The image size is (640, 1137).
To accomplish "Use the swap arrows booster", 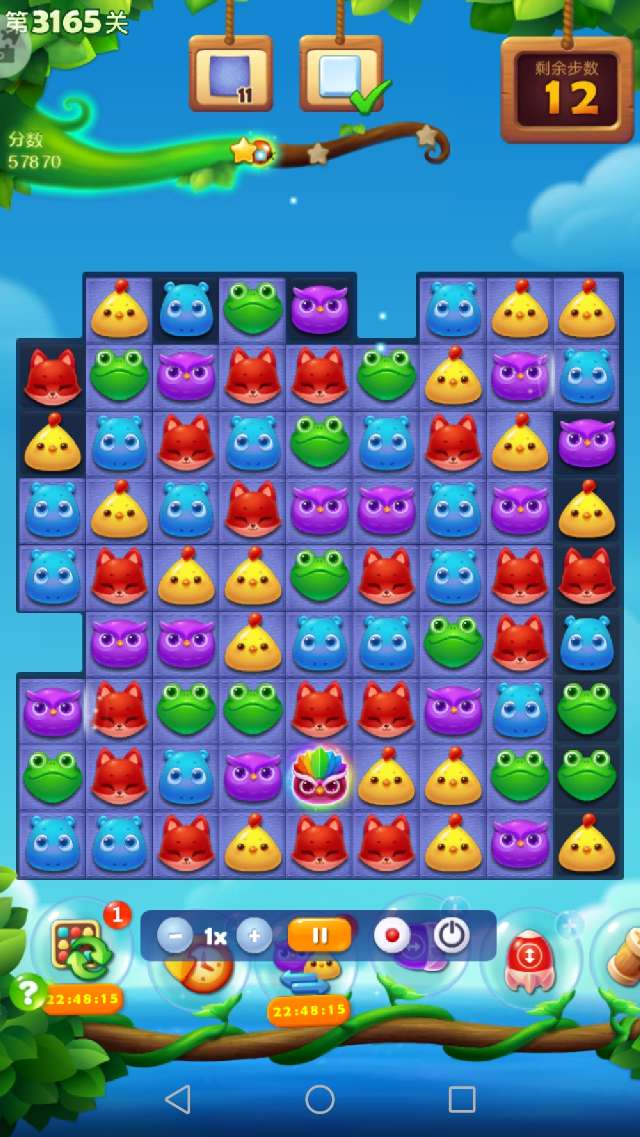I will [x=303, y=981].
